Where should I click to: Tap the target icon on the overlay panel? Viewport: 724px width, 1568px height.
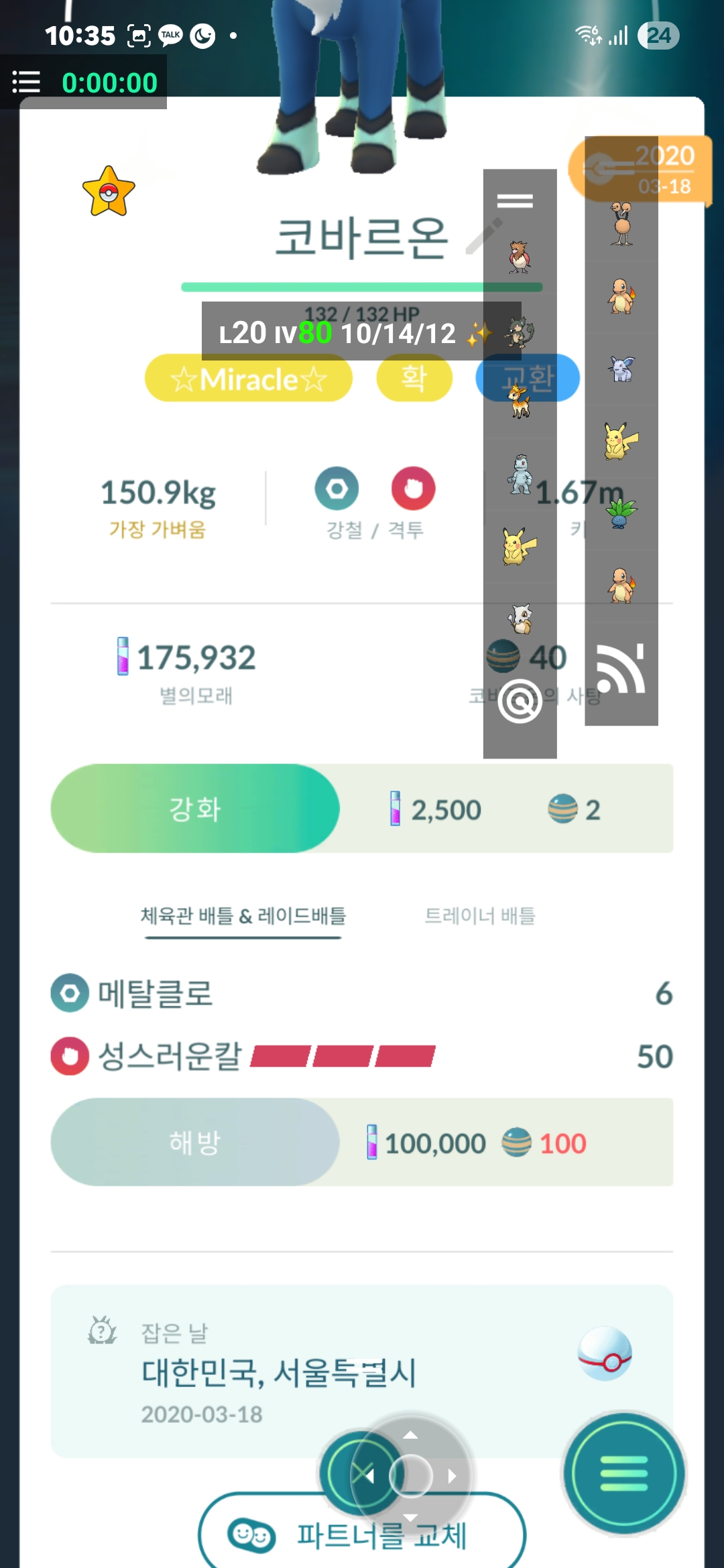520,702
